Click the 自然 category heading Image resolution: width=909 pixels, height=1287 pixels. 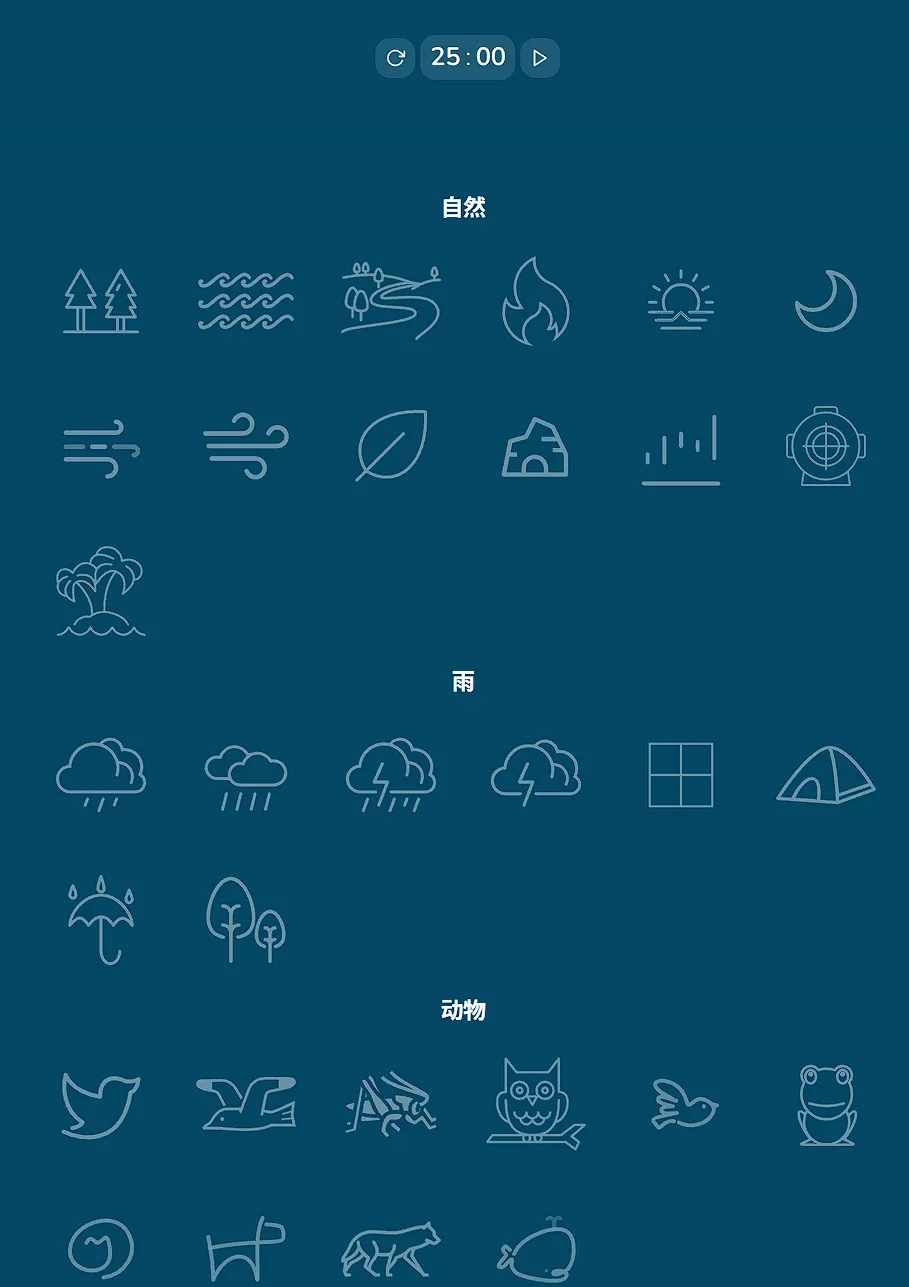pos(463,208)
